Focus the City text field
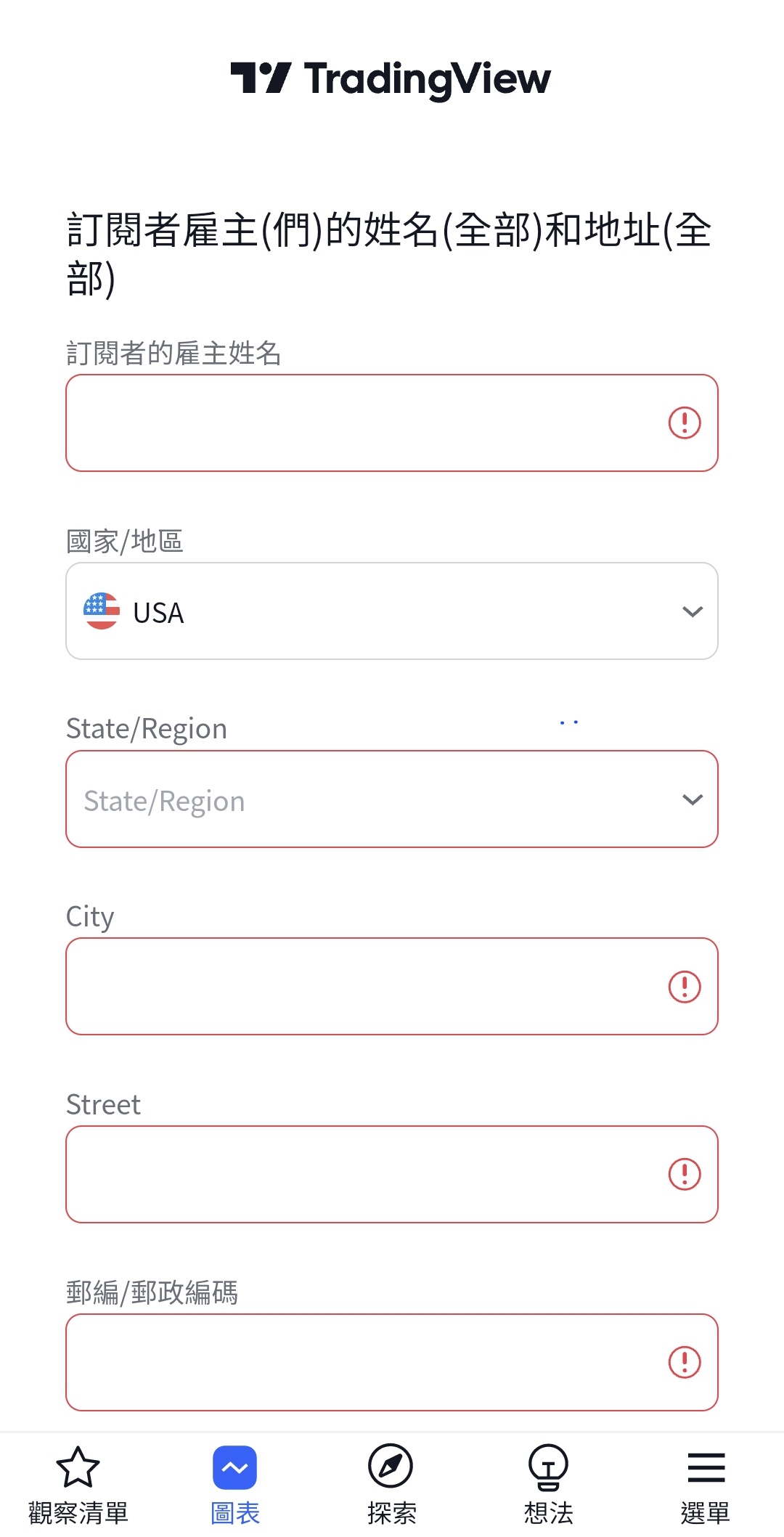Viewport: 784px width, 1537px height. coord(363,987)
